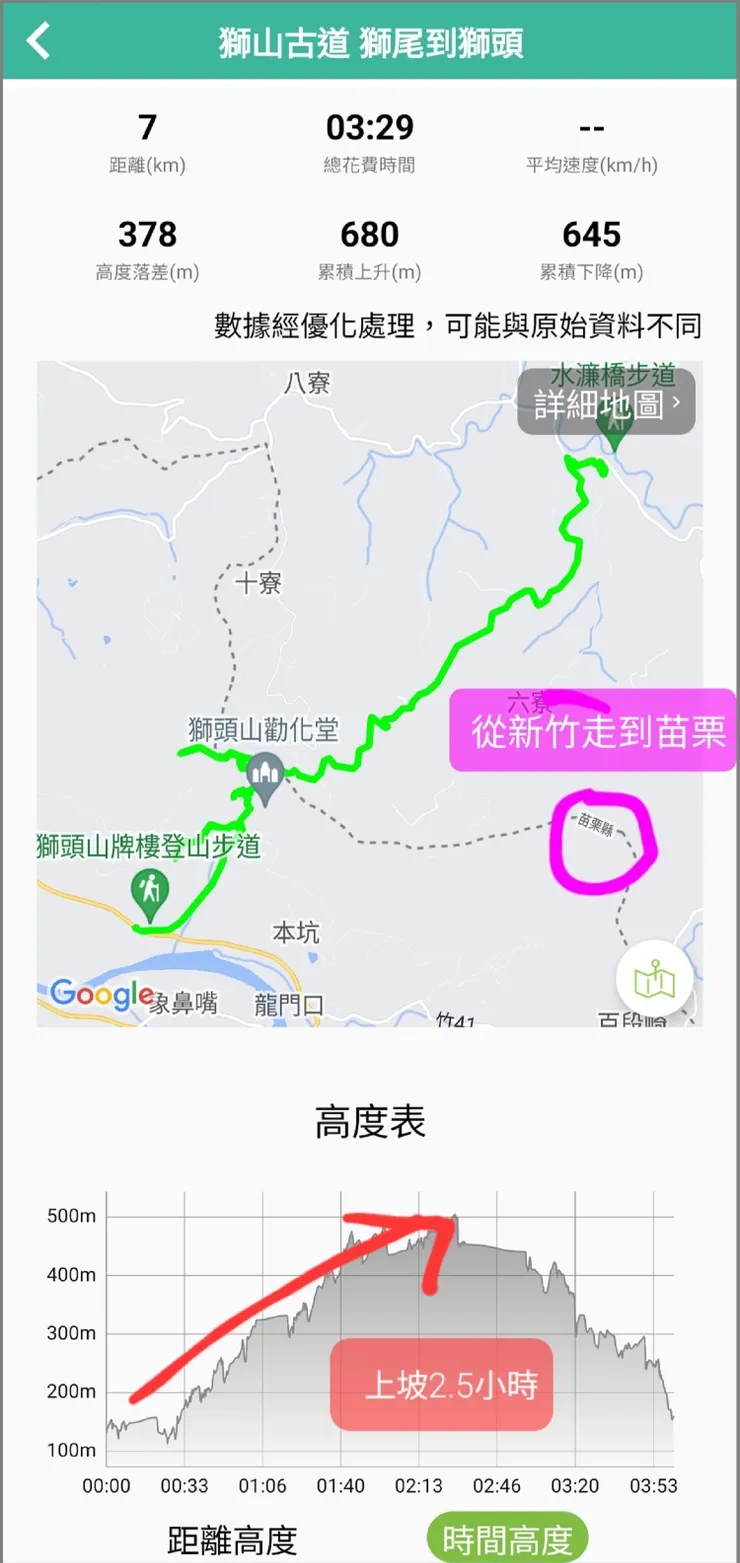
Task: Switch to the 時間高度 view
Action: pos(507,1537)
